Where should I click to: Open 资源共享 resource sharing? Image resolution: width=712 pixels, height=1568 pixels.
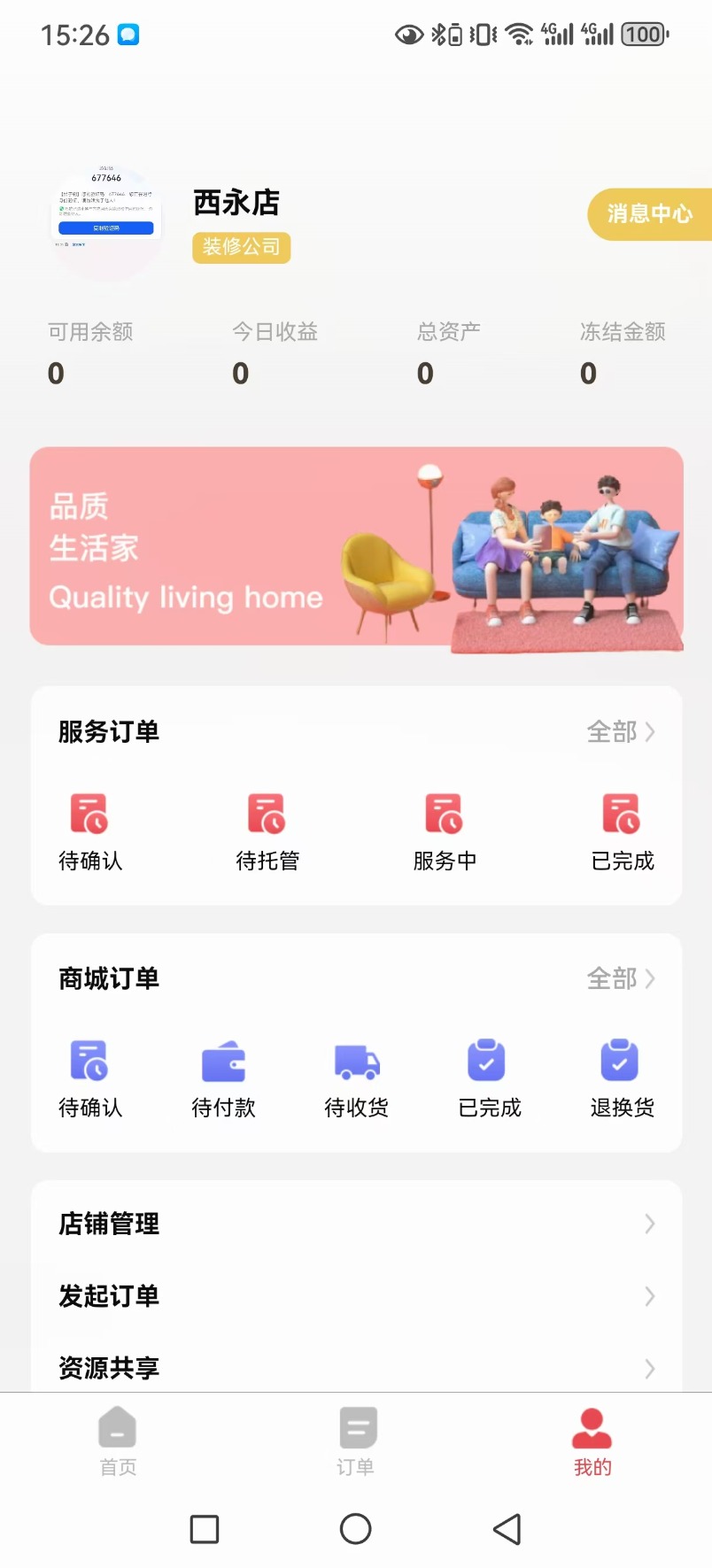356,1368
